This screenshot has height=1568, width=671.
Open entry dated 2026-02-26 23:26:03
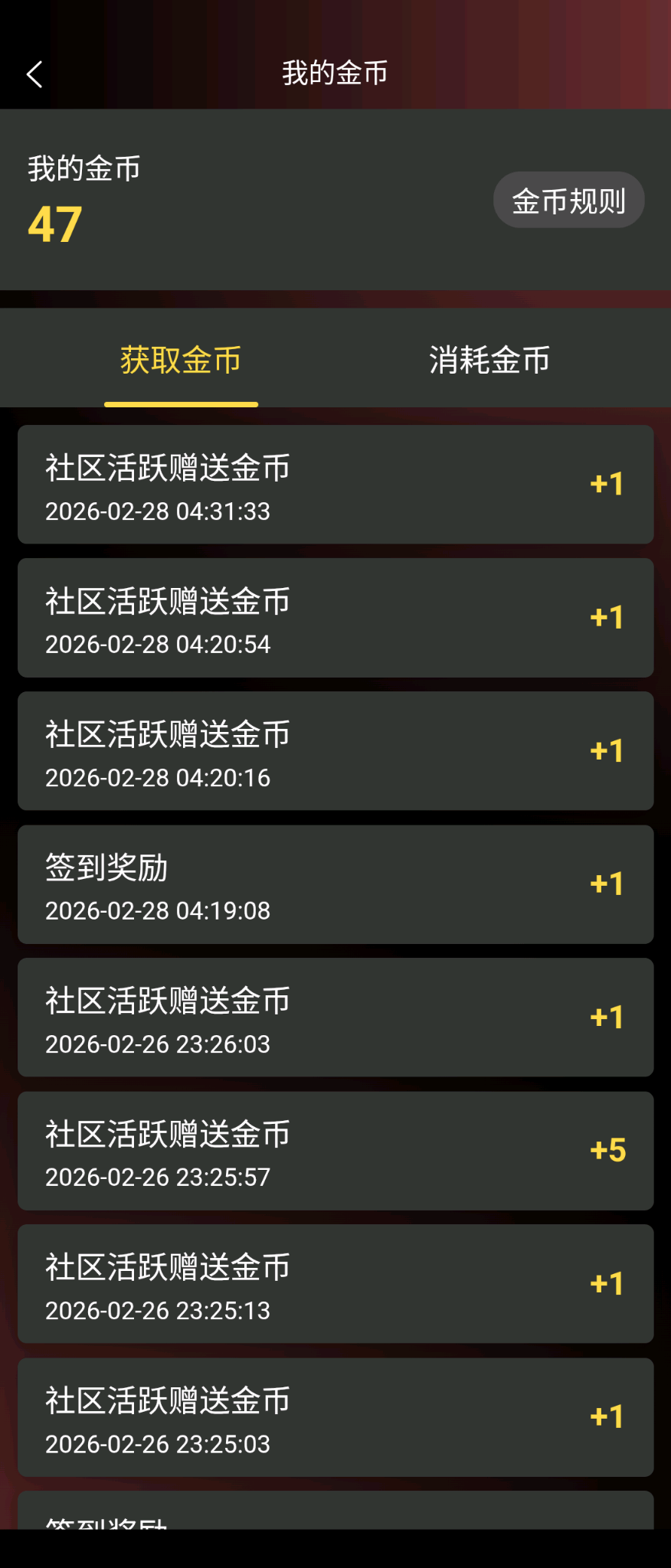(x=335, y=1018)
